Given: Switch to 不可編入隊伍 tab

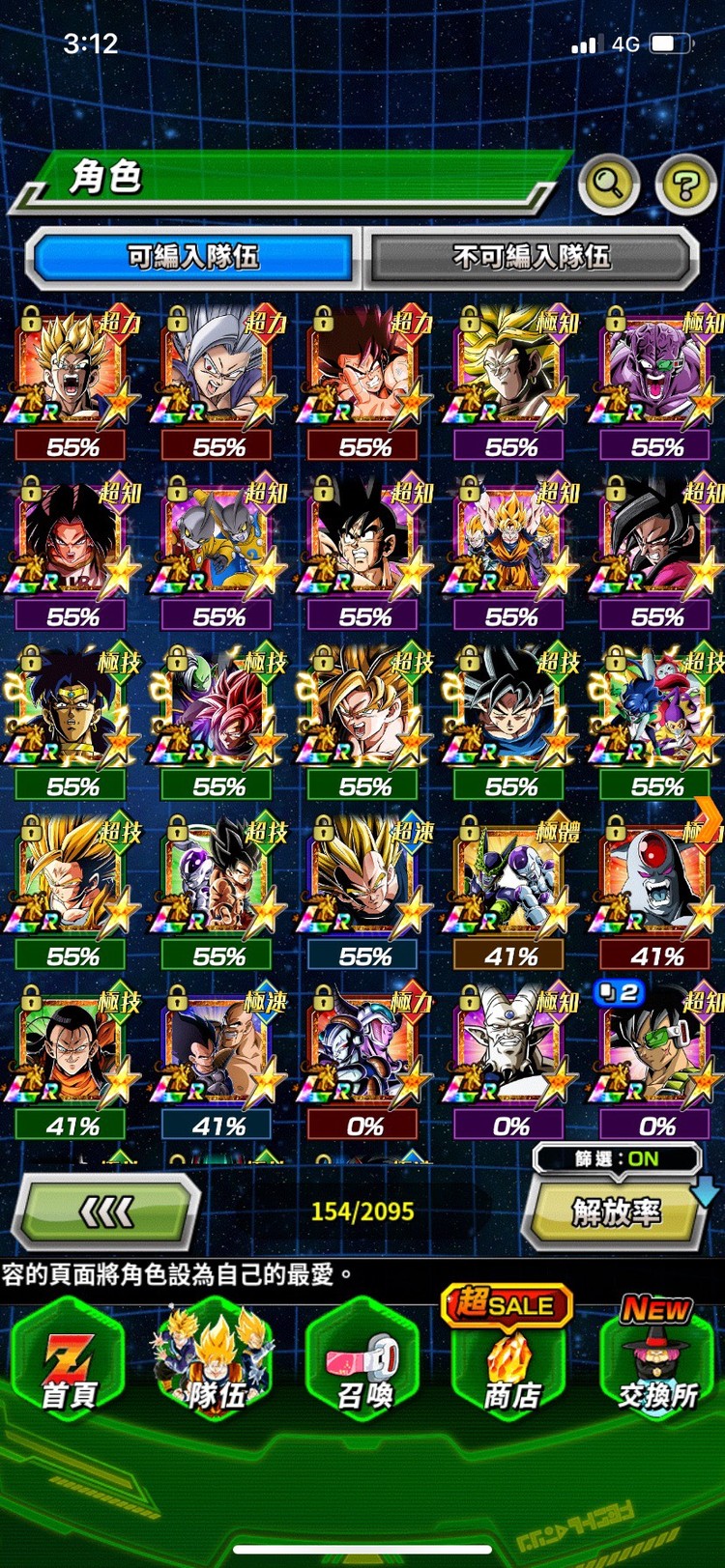Looking at the screenshot, I should (531, 257).
